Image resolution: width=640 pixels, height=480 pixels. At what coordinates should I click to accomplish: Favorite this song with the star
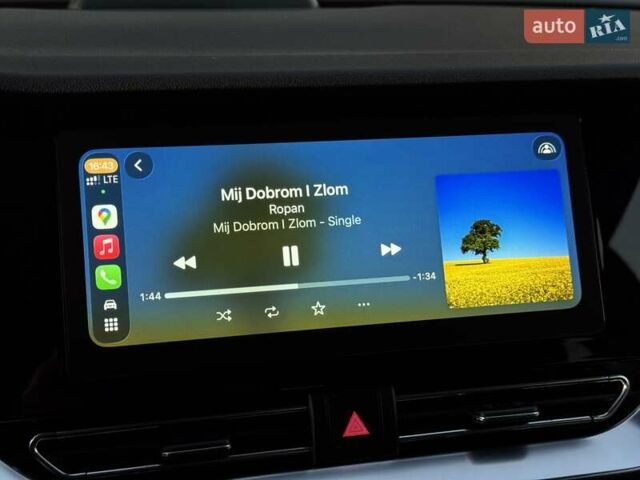point(318,308)
